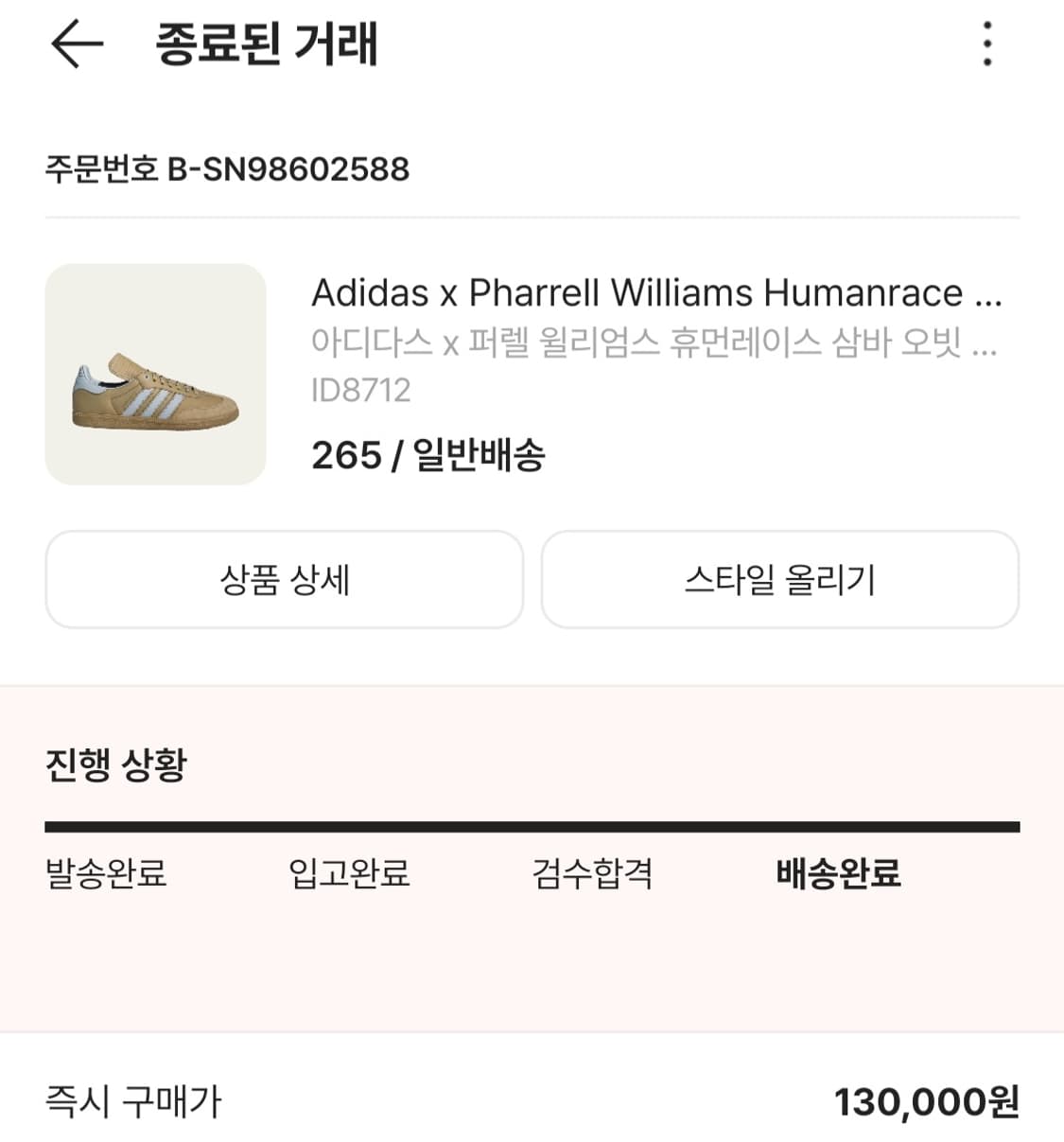Image resolution: width=1064 pixels, height=1142 pixels.
Task: Select the 배송완료 progress stage
Action: [x=836, y=875]
